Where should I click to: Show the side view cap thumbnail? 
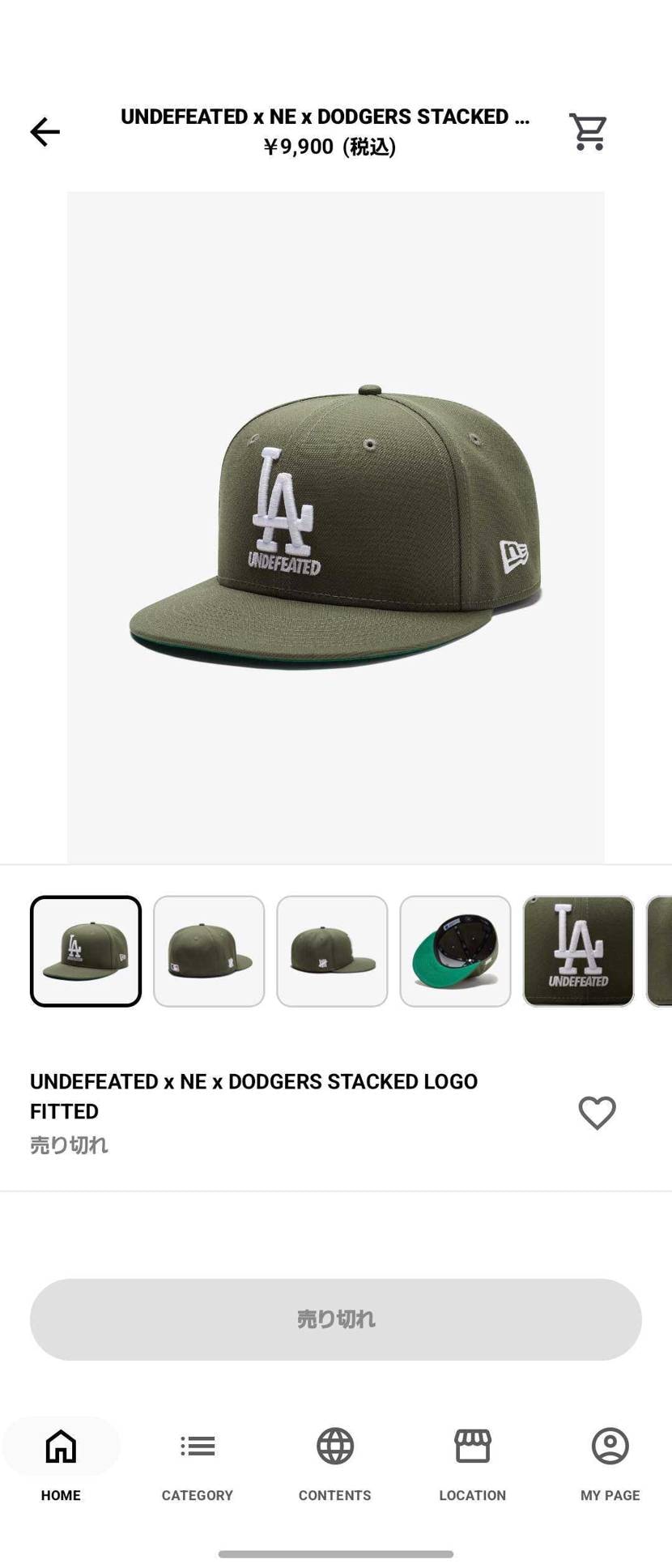pyautogui.click(x=332, y=951)
